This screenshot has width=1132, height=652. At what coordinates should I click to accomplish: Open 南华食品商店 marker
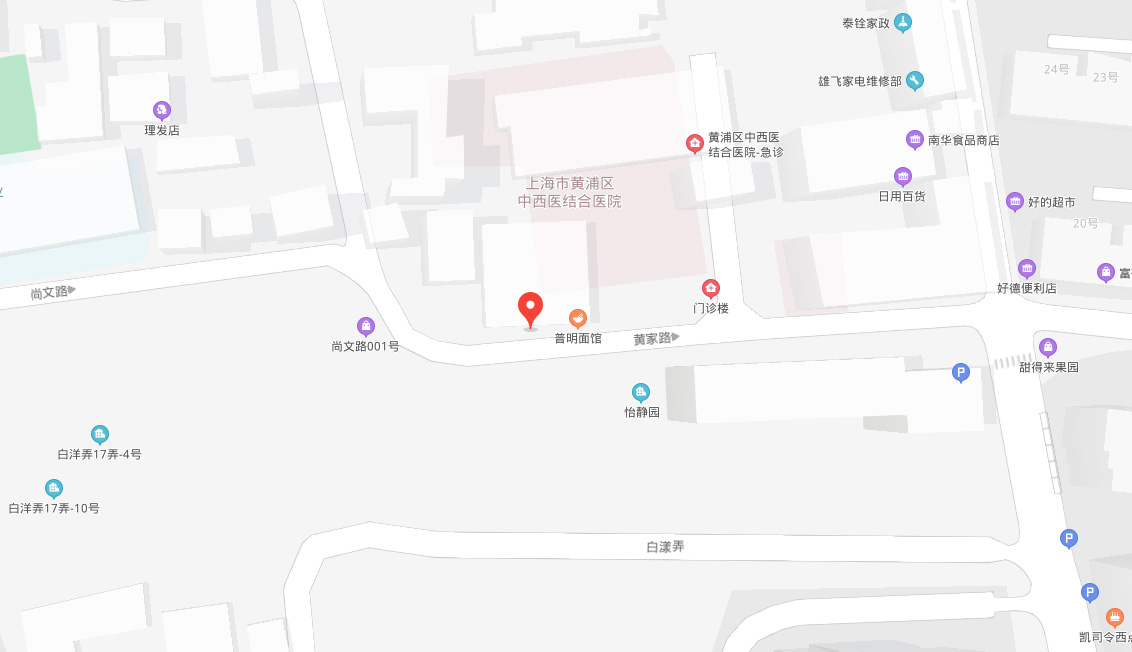coord(914,140)
